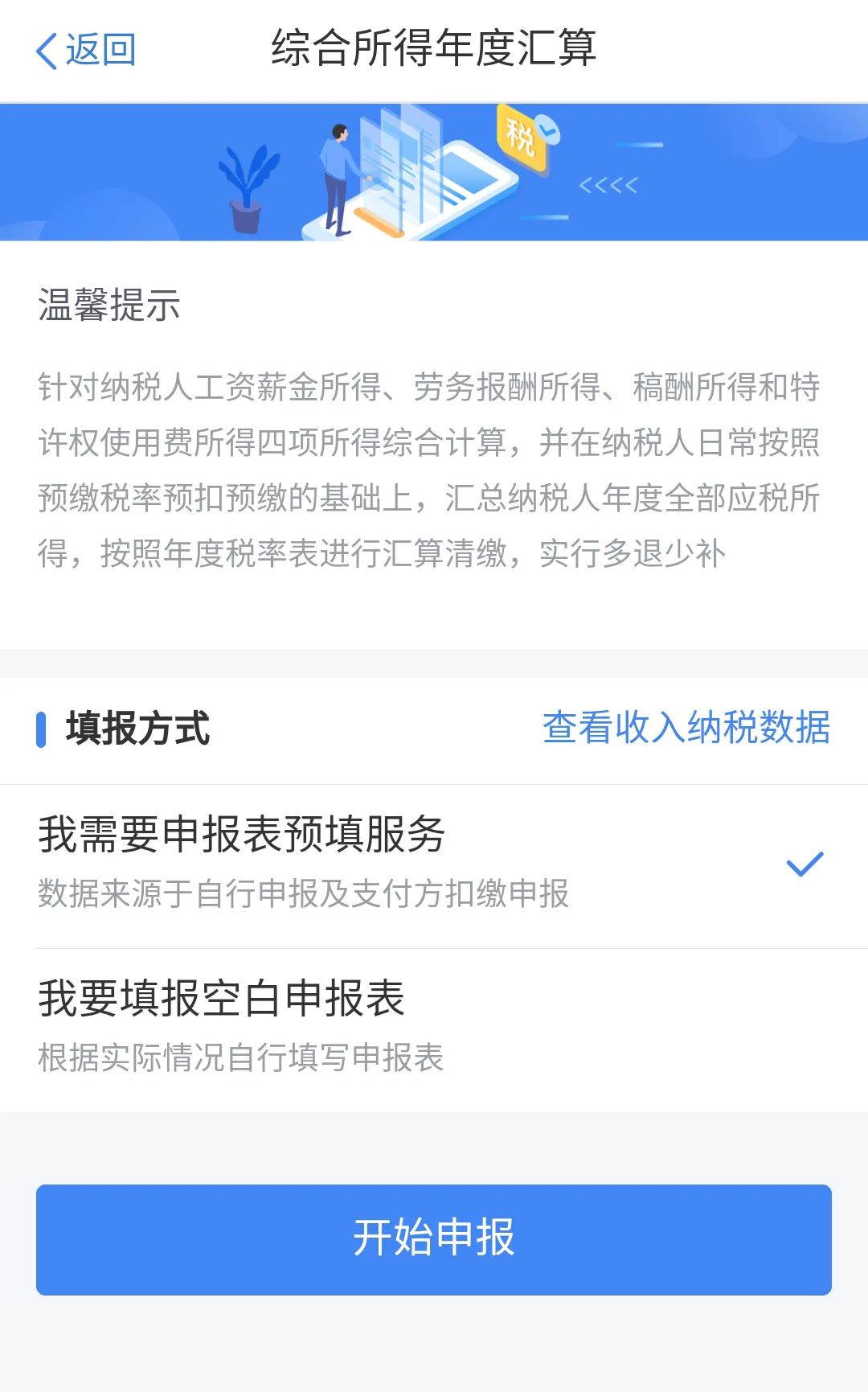Click the blue vertical bar beside 填报方式
This screenshot has height=1392, width=868.
[x=39, y=730]
